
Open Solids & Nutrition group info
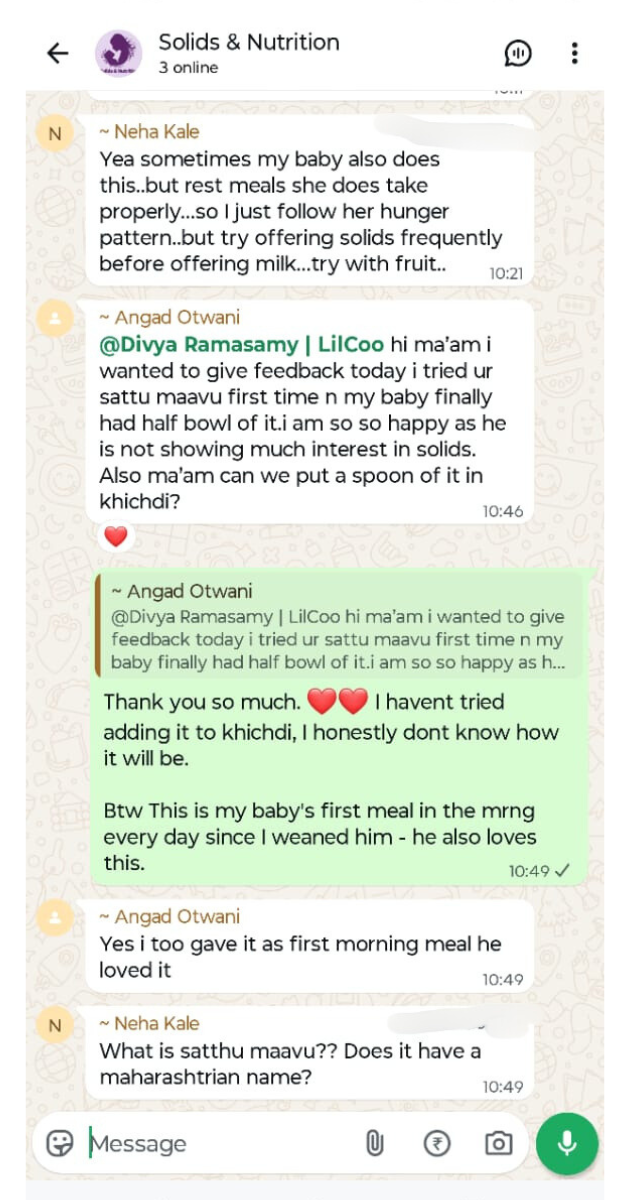tap(248, 53)
